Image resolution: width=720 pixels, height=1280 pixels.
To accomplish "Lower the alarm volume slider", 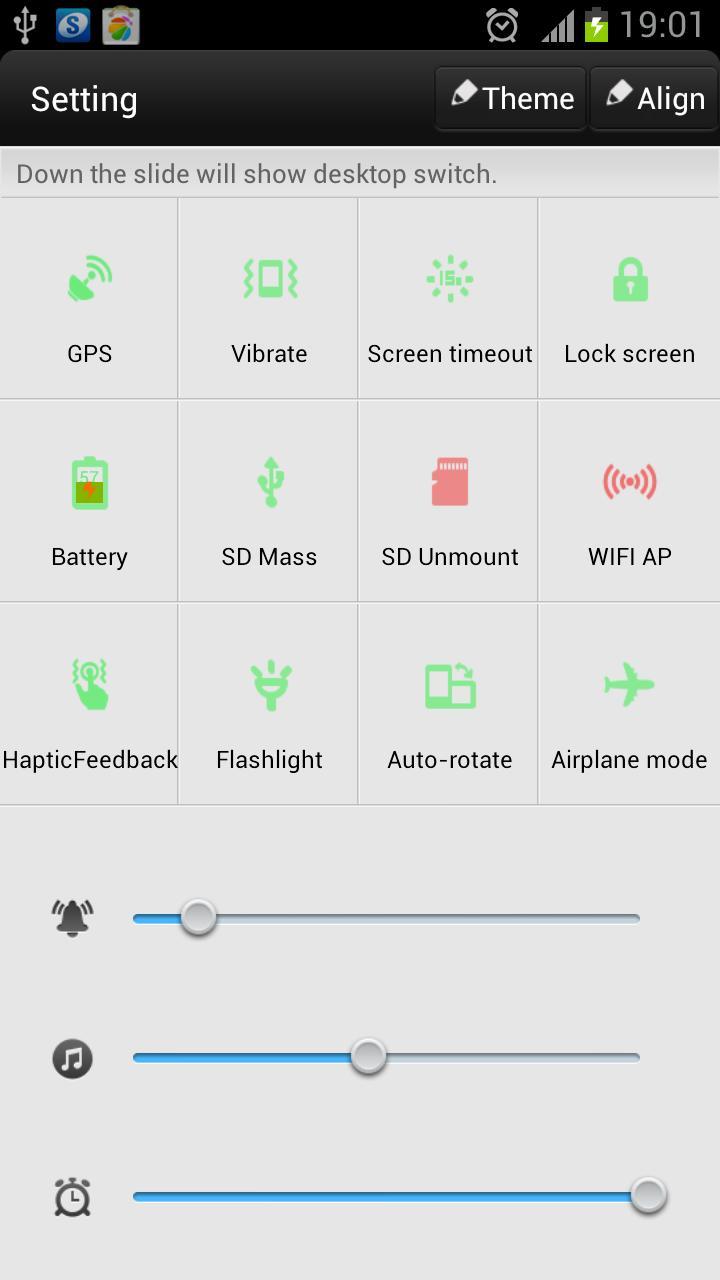I will (647, 1195).
